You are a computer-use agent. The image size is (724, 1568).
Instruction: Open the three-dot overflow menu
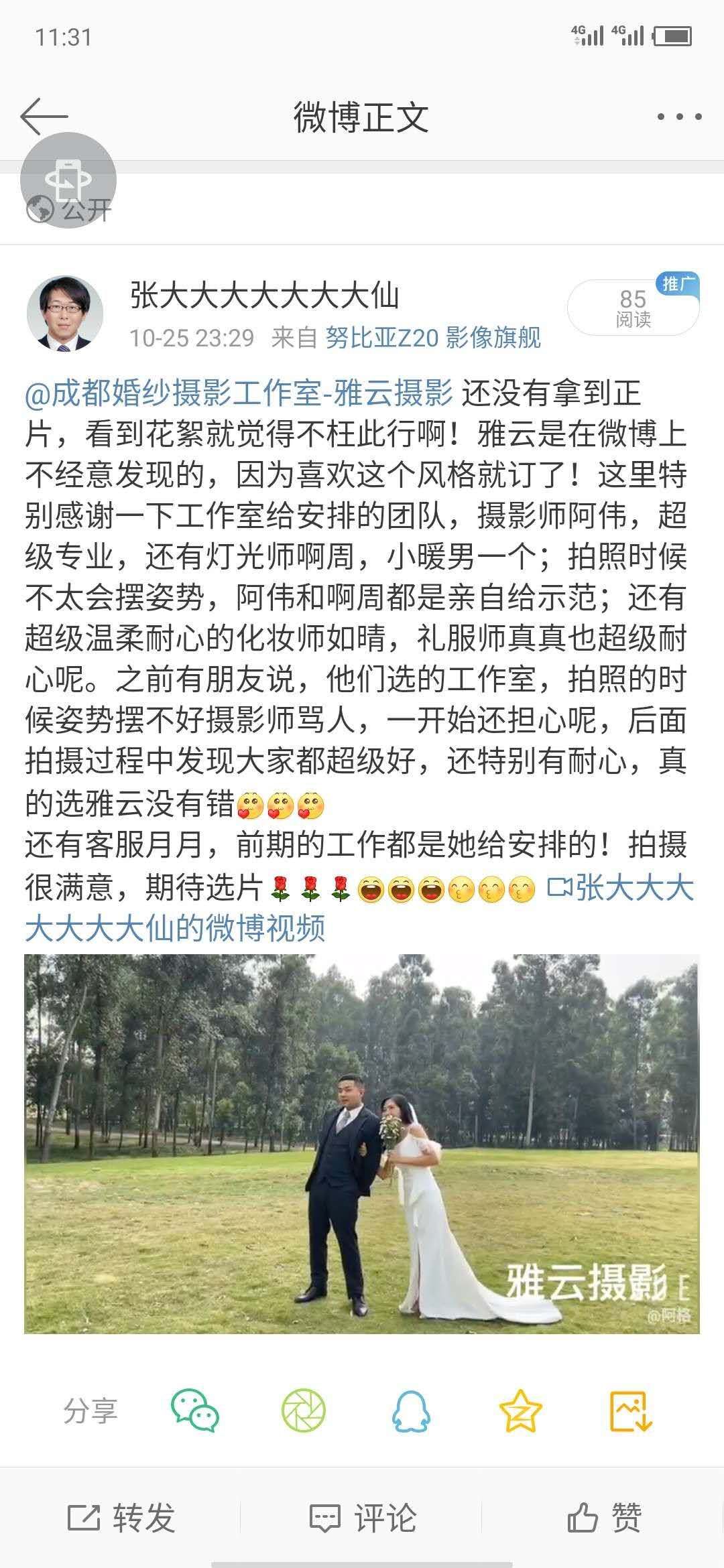pos(678,117)
